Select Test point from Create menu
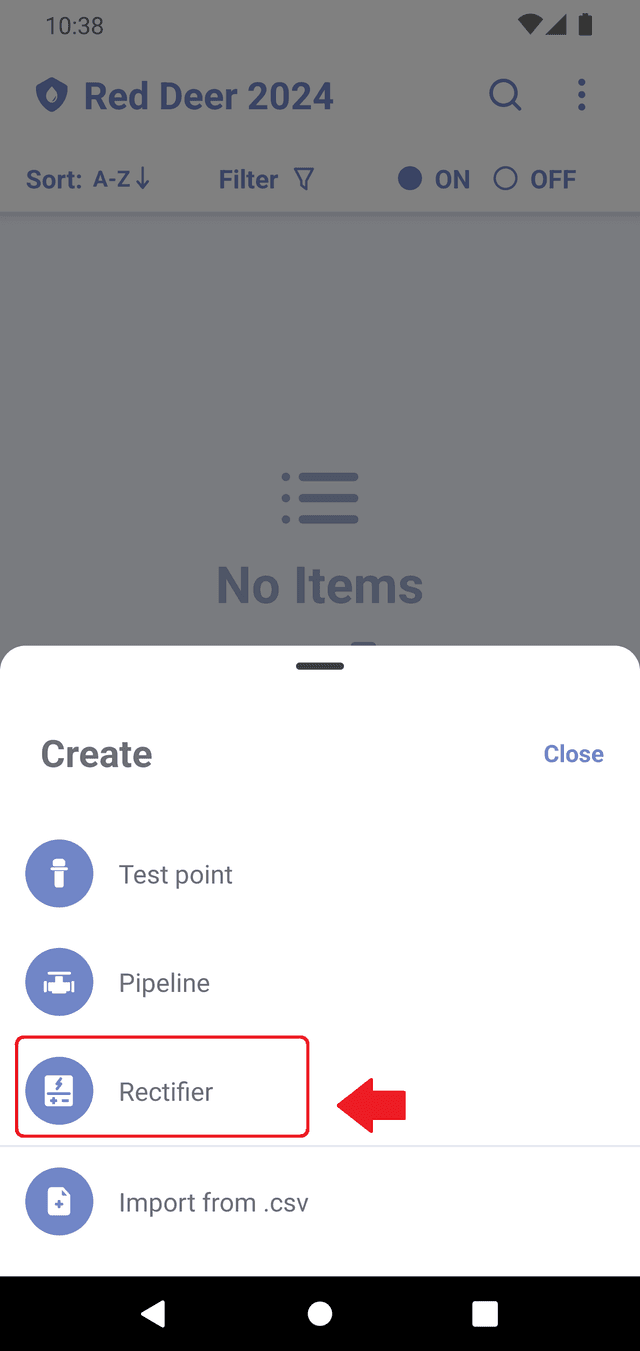Viewport: 640px width, 1351px height. point(175,874)
